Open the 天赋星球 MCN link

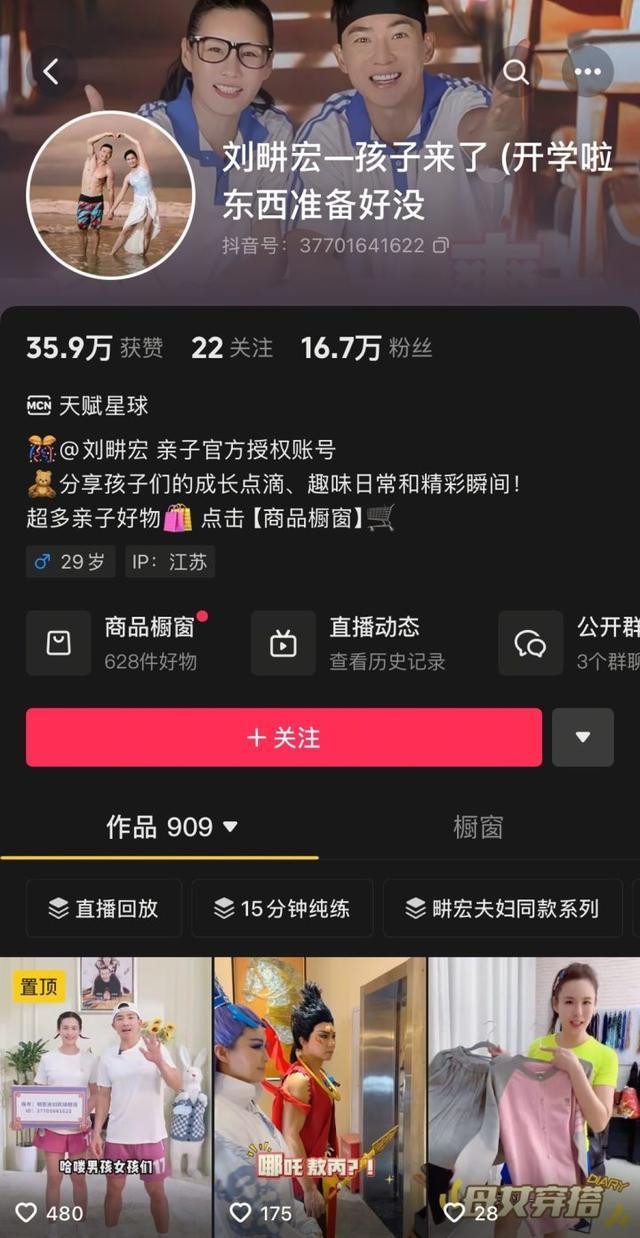[87, 405]
